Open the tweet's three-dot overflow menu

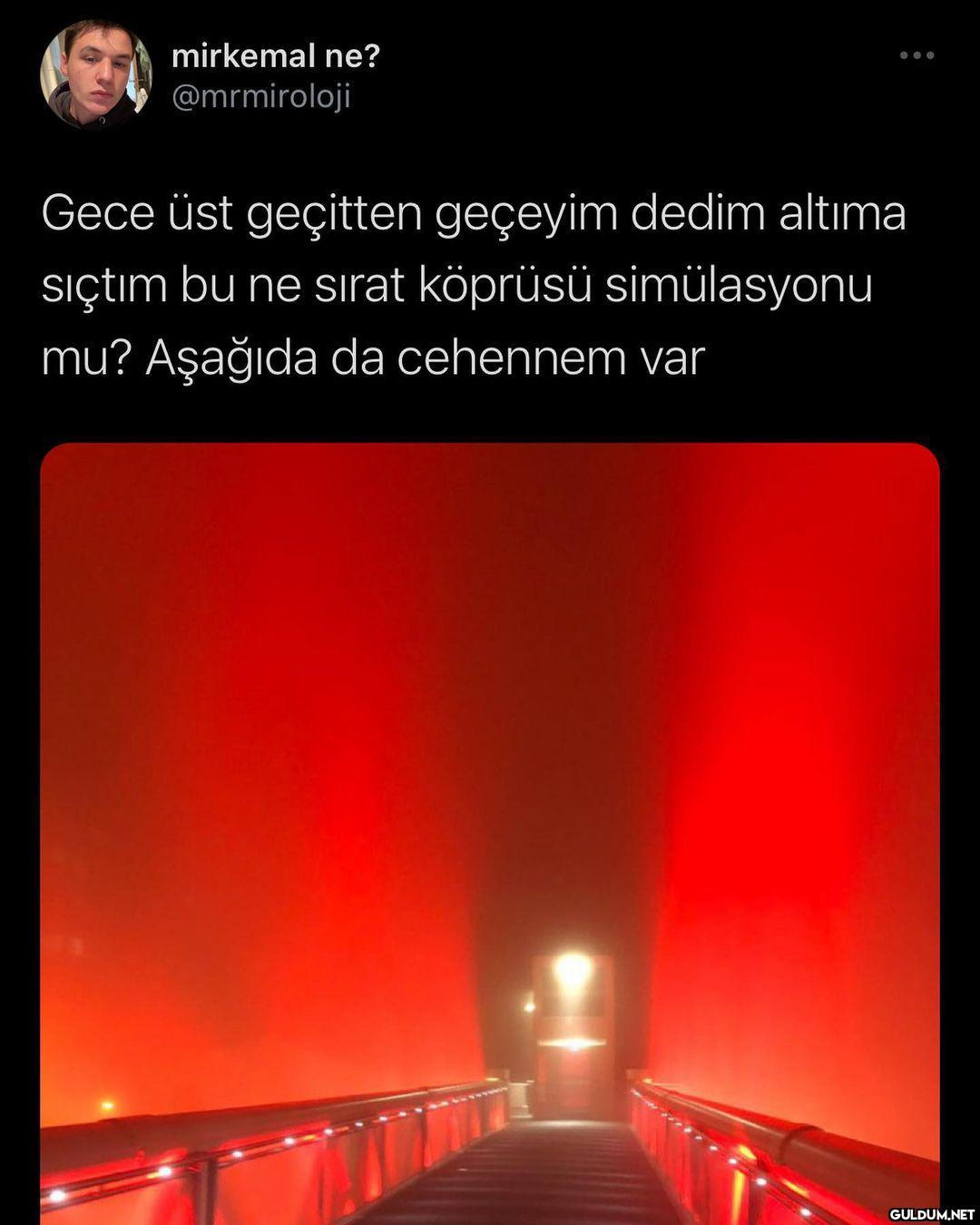916,56
